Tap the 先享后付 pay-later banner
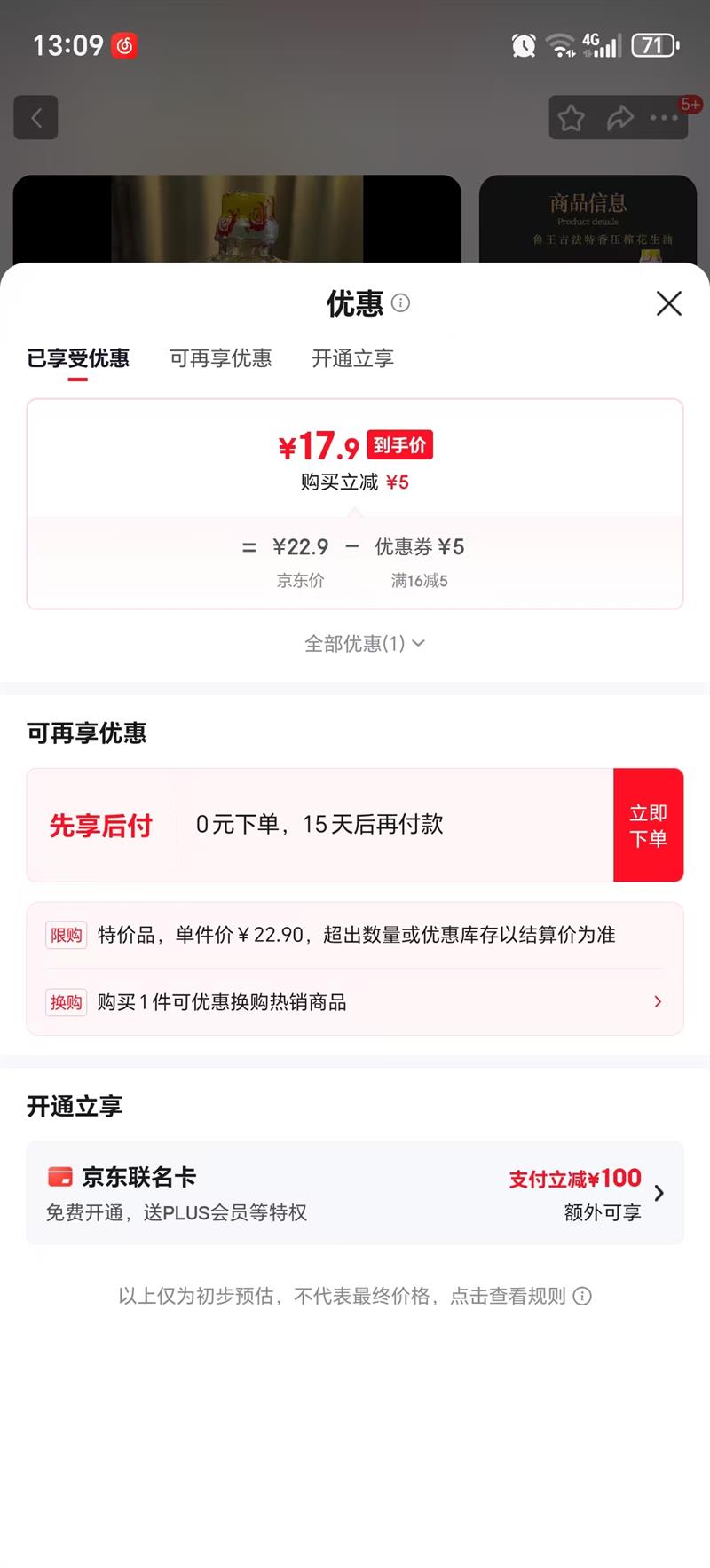 [x=100, y=825]
